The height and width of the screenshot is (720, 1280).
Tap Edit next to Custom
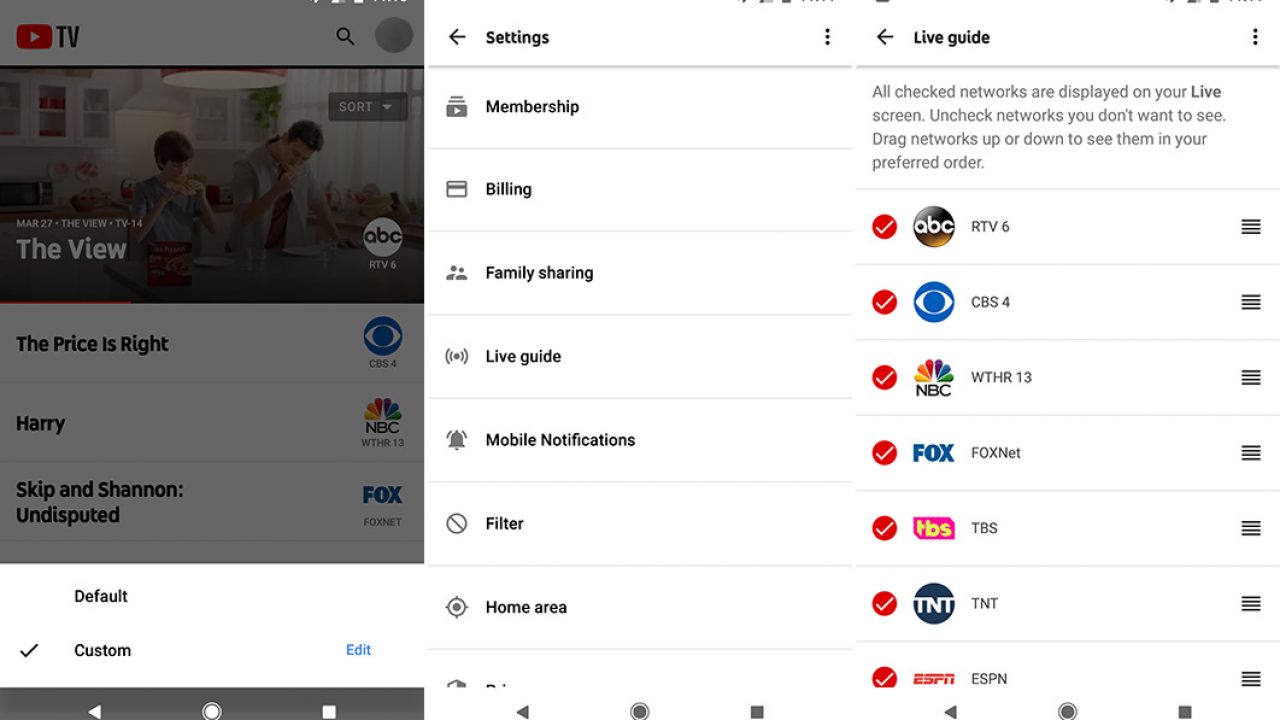(358, 650)
